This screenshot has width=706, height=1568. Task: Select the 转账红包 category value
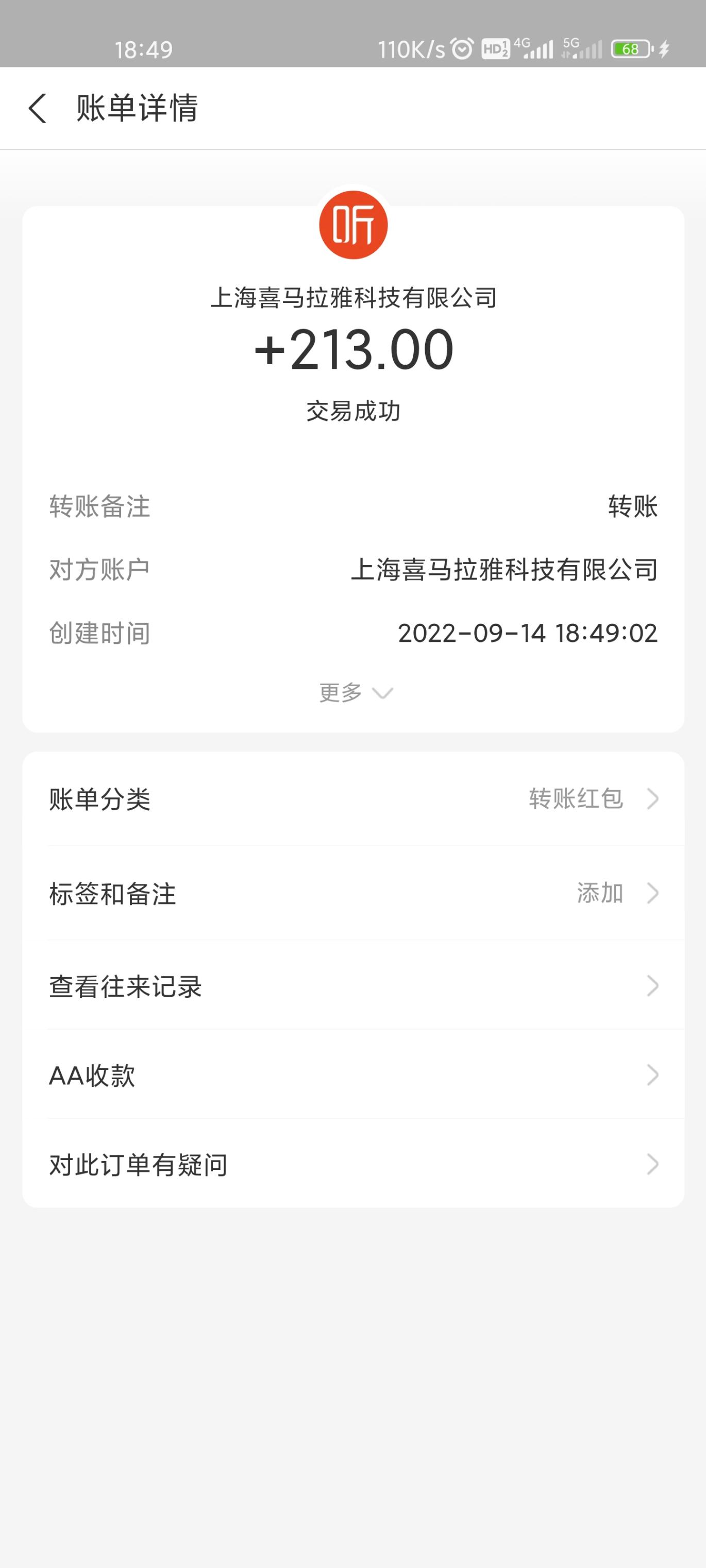pos(576,798)
